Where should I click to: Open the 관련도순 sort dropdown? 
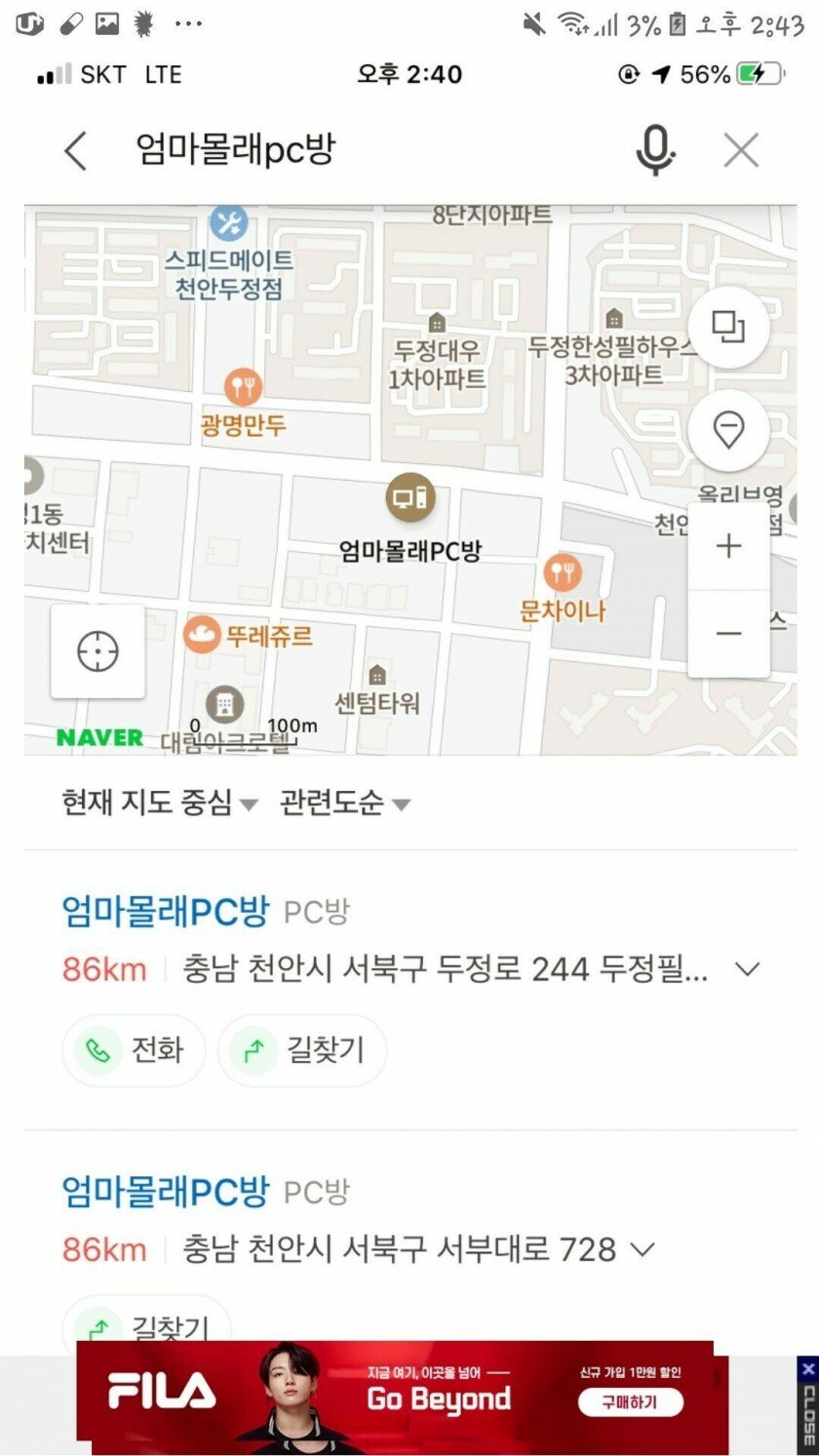pos(345,804)
